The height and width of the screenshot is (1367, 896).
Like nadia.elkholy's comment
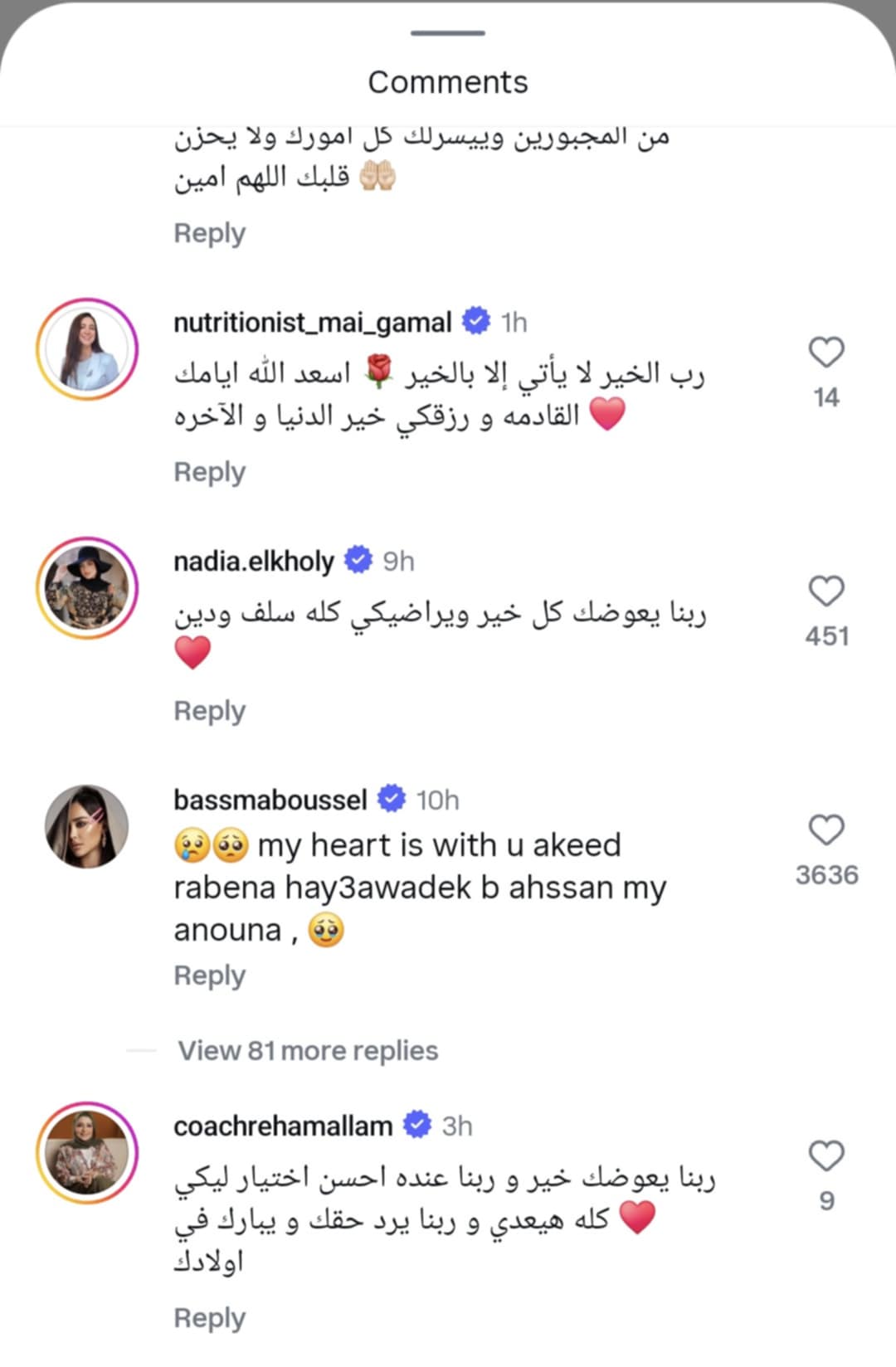[x=826, y=591]
